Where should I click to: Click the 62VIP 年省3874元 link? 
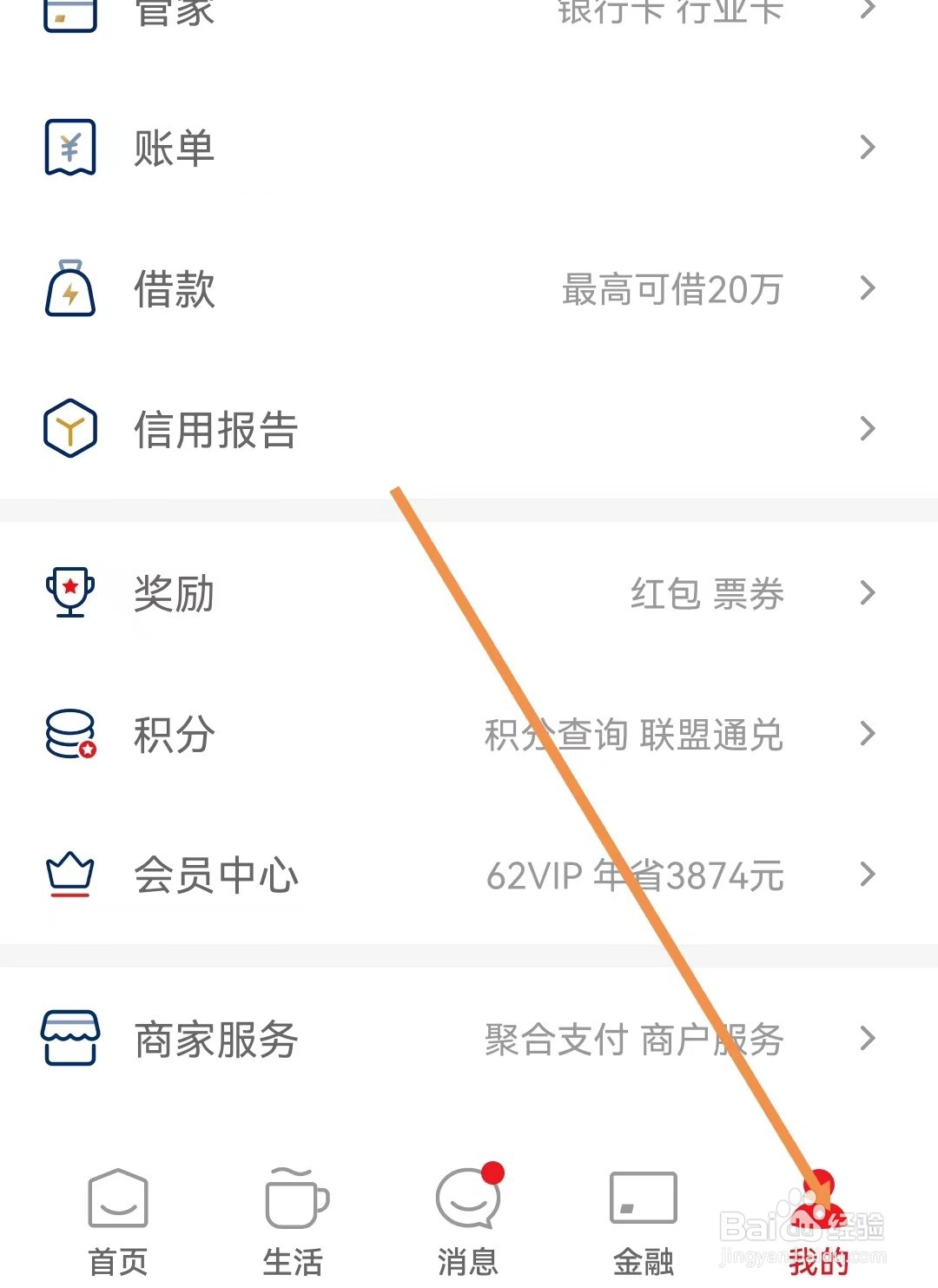[x=637, y=875]
